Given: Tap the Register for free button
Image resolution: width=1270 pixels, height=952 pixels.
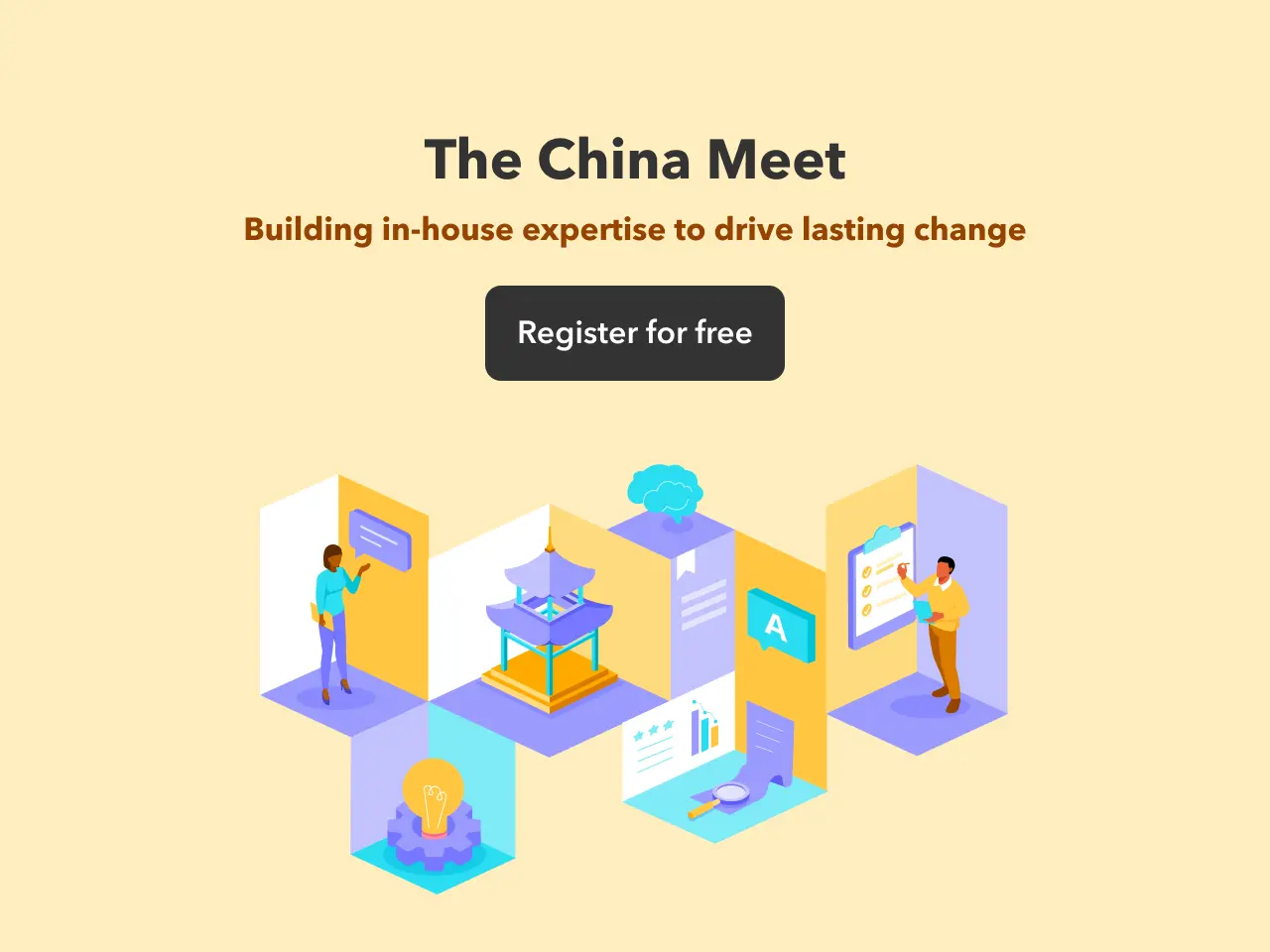Looking at the screenshot, I should tap(634, 333).
